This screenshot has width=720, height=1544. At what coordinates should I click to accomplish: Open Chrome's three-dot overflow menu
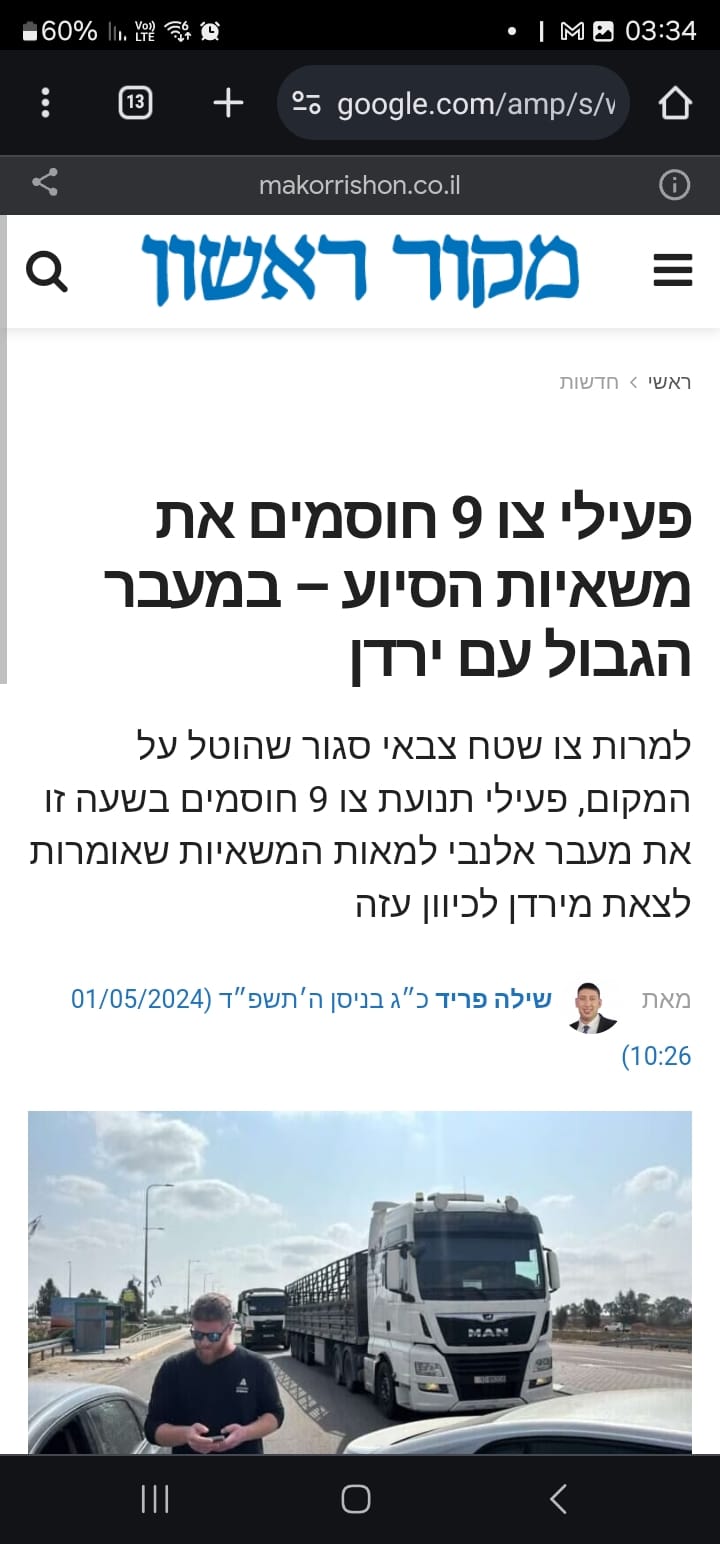pos(45,103)
